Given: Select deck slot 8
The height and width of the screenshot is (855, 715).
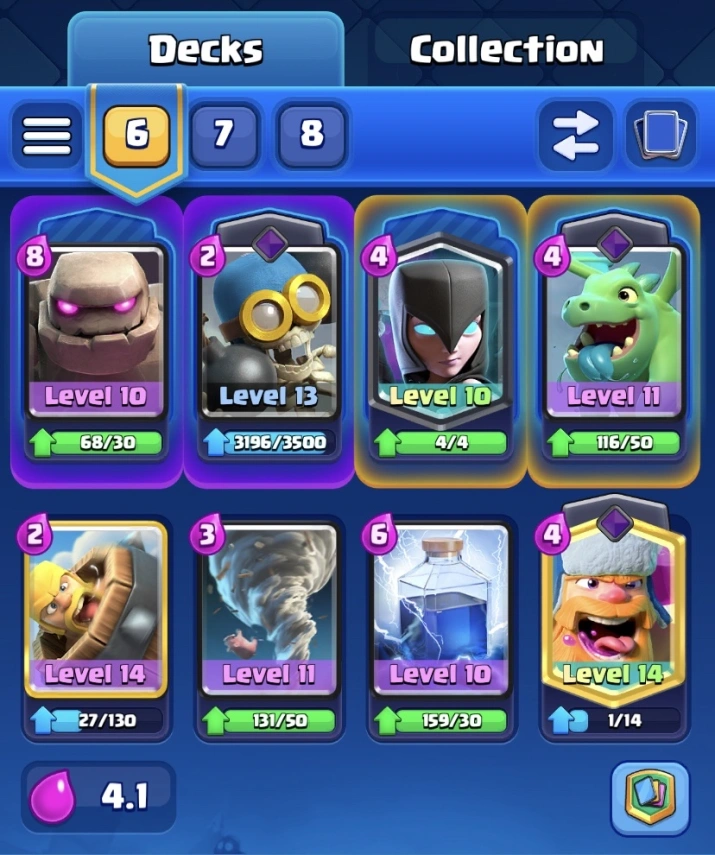Looking at the screenshot, I should pyautogui.click(x=311, y=134).
